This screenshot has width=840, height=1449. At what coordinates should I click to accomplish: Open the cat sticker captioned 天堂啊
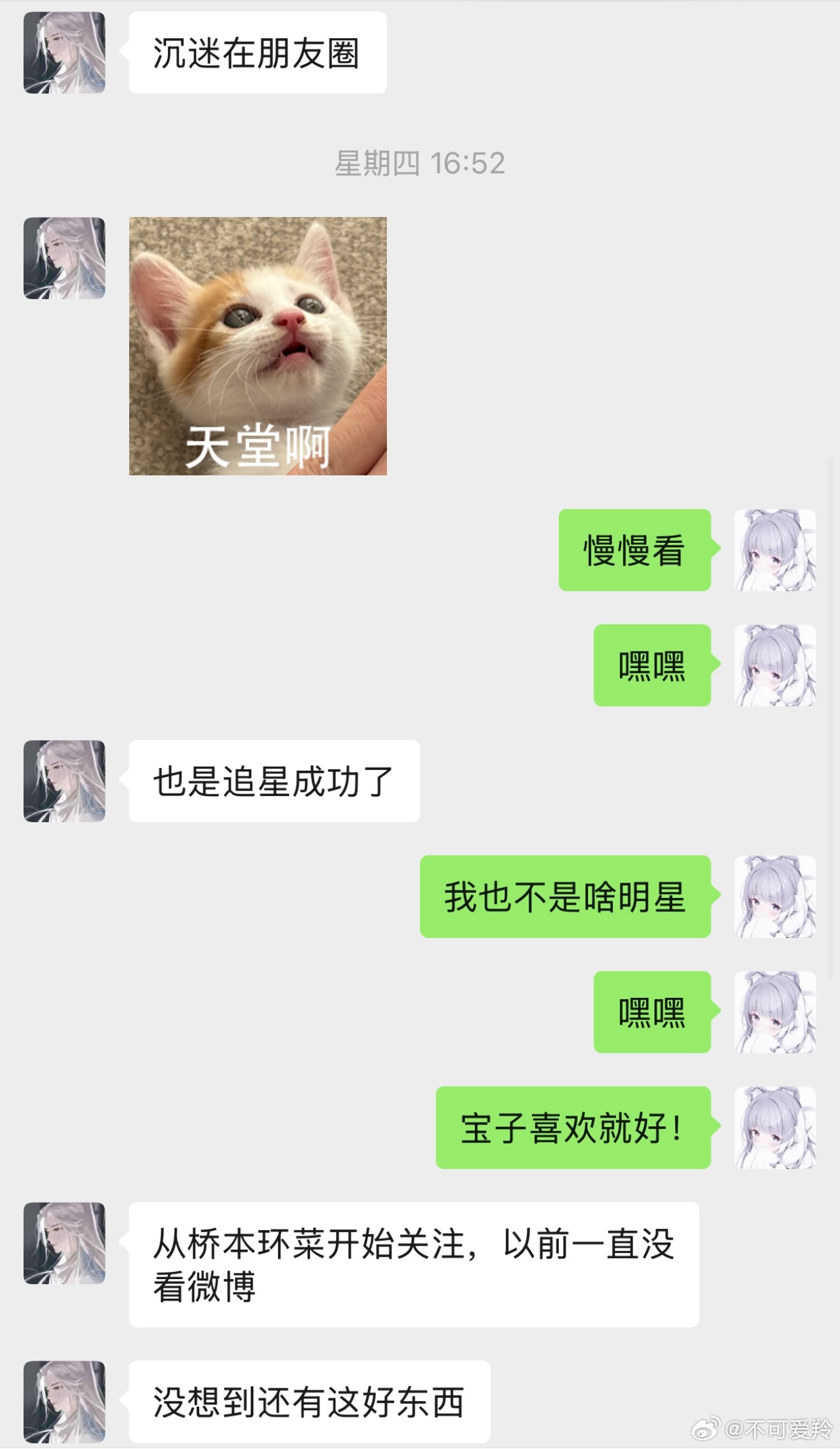pos(258,346)
